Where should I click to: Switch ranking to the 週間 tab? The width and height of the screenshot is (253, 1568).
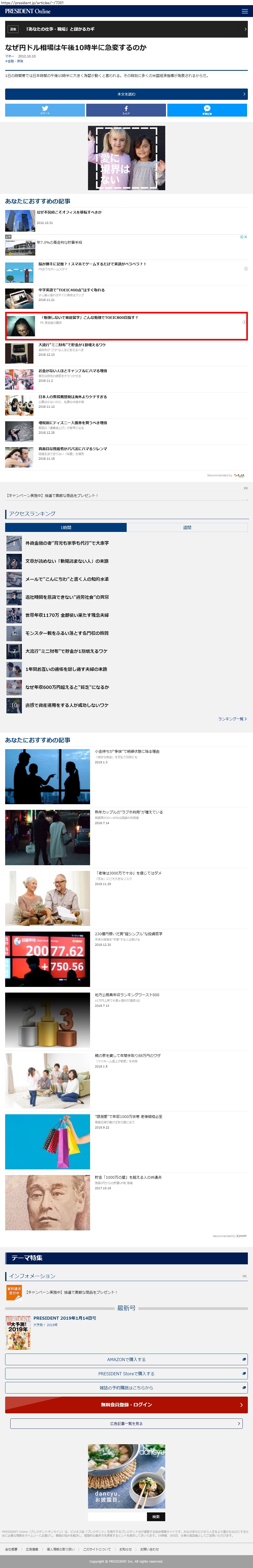[187, 527]
